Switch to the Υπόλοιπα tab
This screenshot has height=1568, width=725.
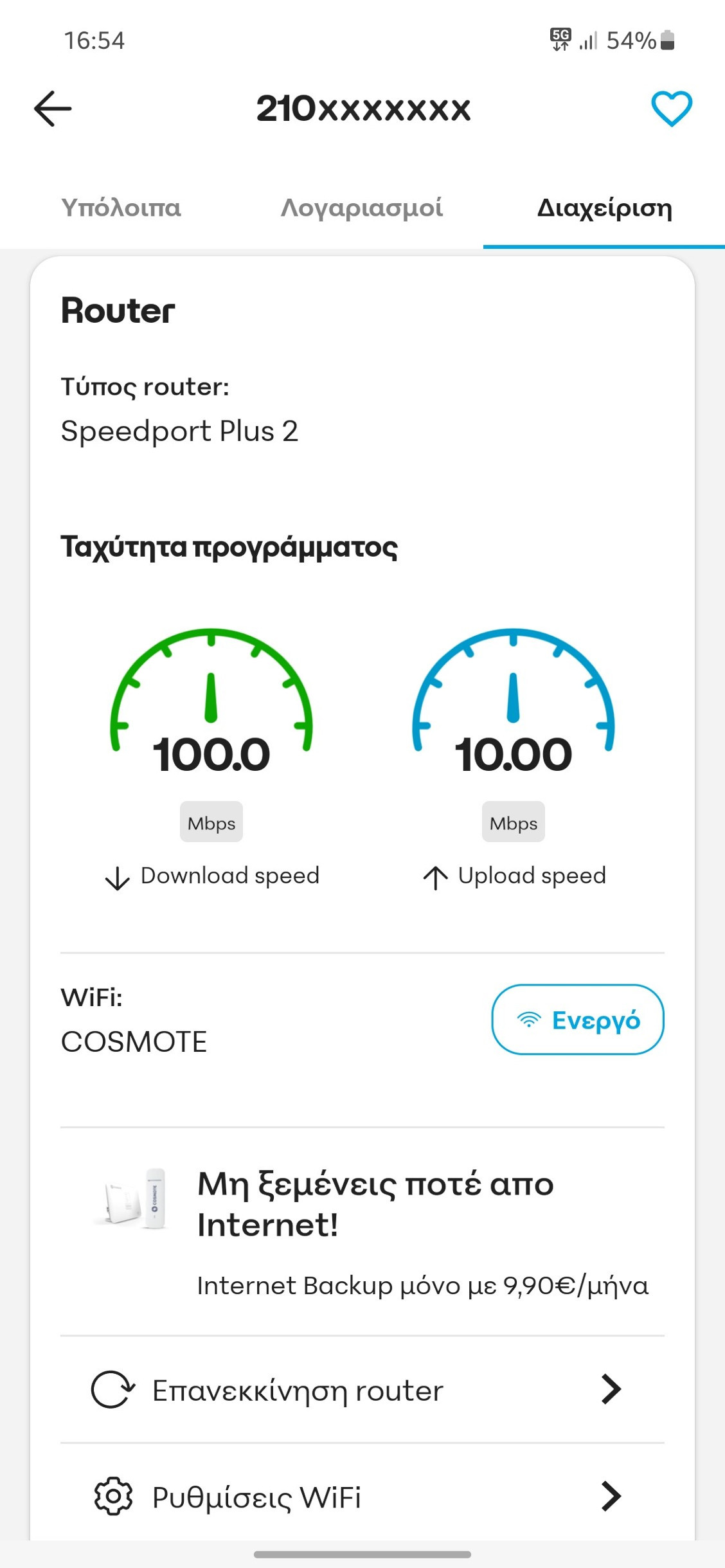(x=121, y=208)
